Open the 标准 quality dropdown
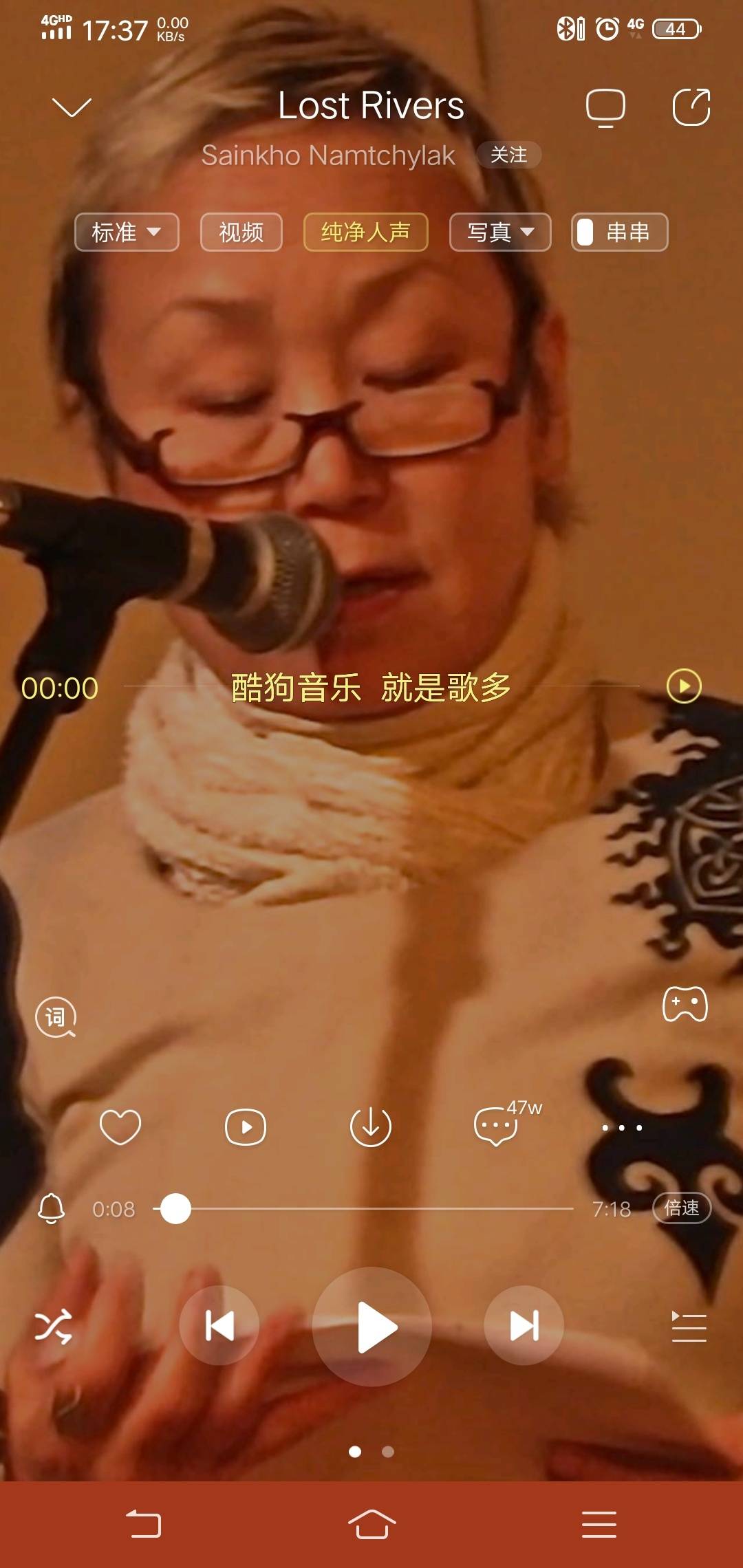 click(x=127, y=232)
